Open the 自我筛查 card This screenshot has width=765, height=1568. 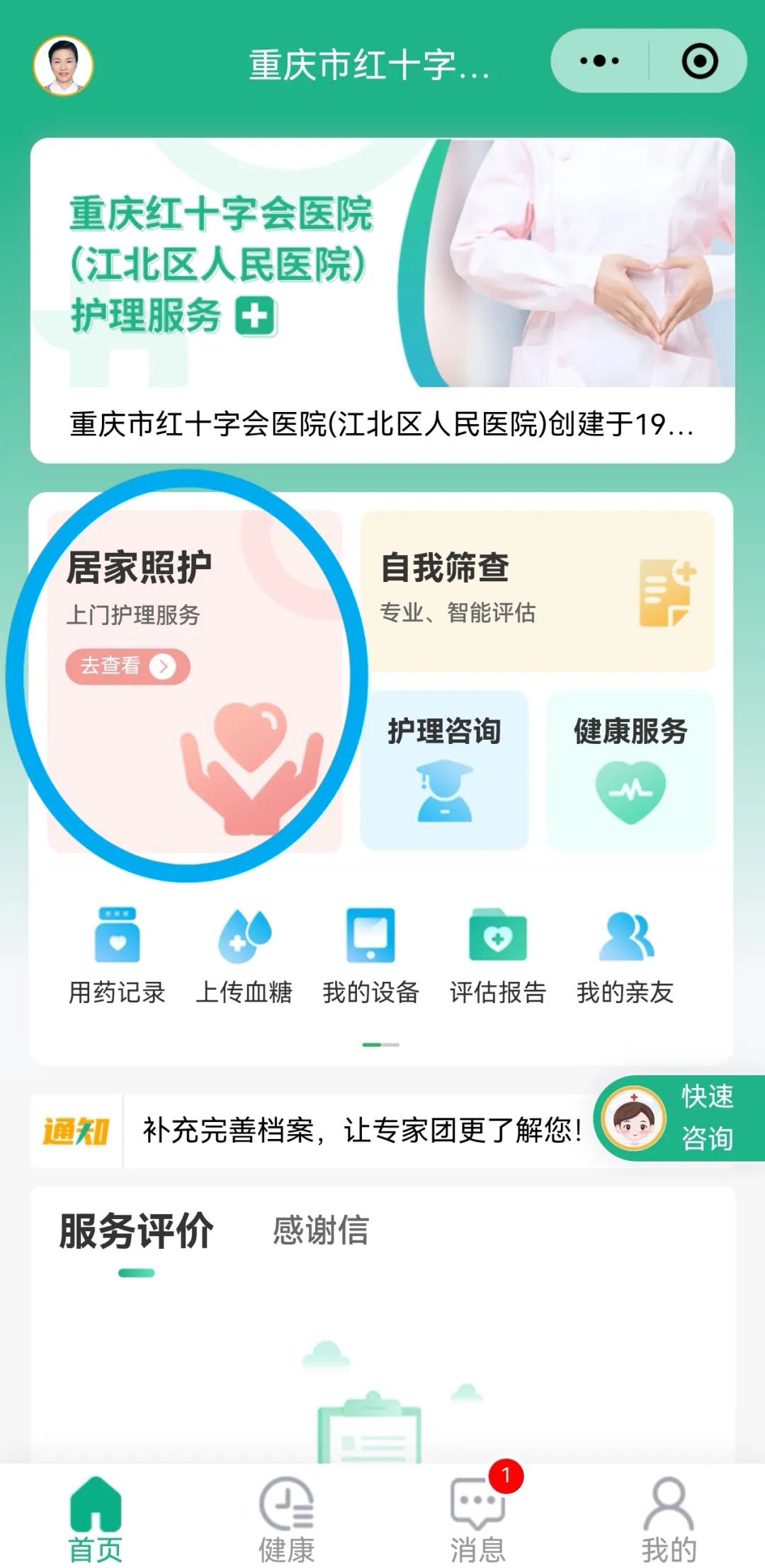[538, 591]
